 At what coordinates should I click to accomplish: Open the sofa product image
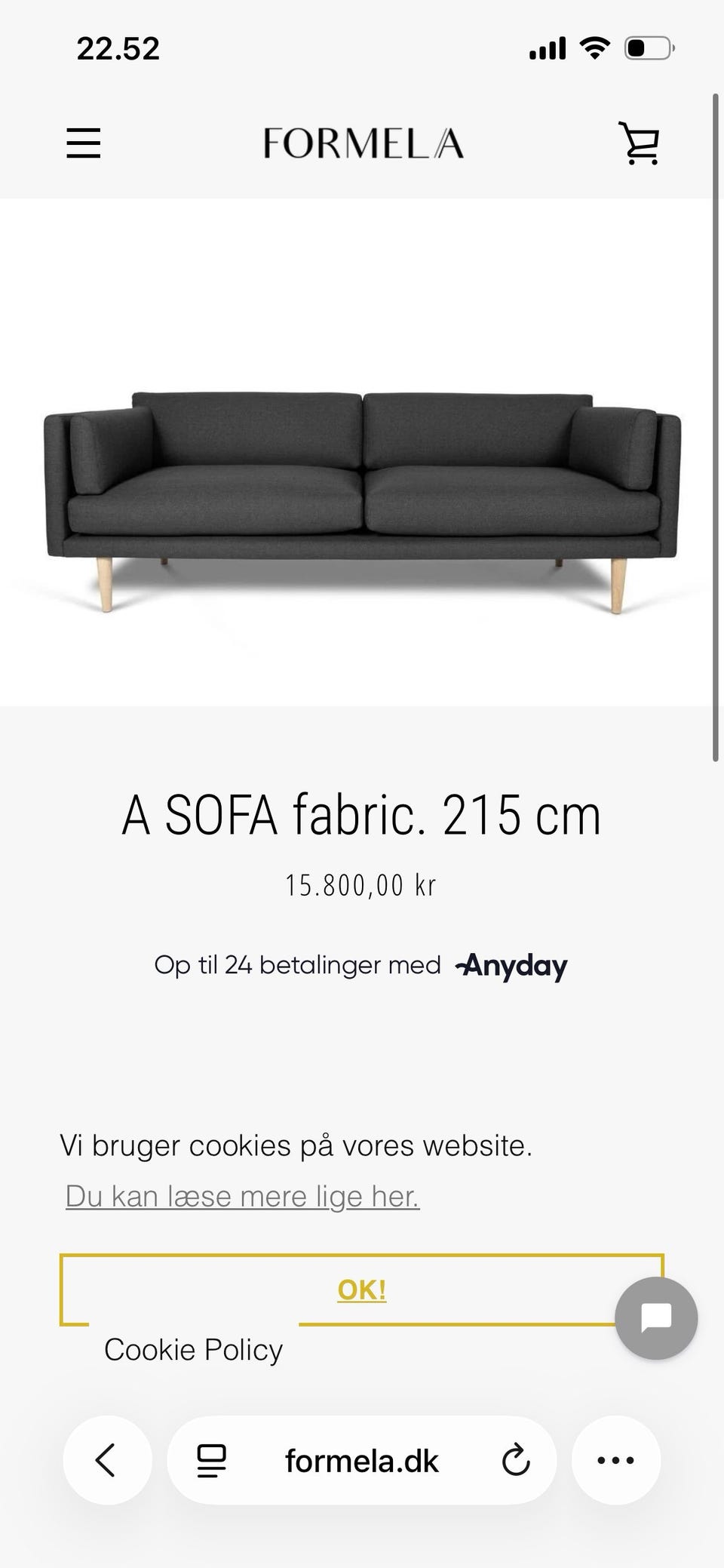(x=362, y=501)
